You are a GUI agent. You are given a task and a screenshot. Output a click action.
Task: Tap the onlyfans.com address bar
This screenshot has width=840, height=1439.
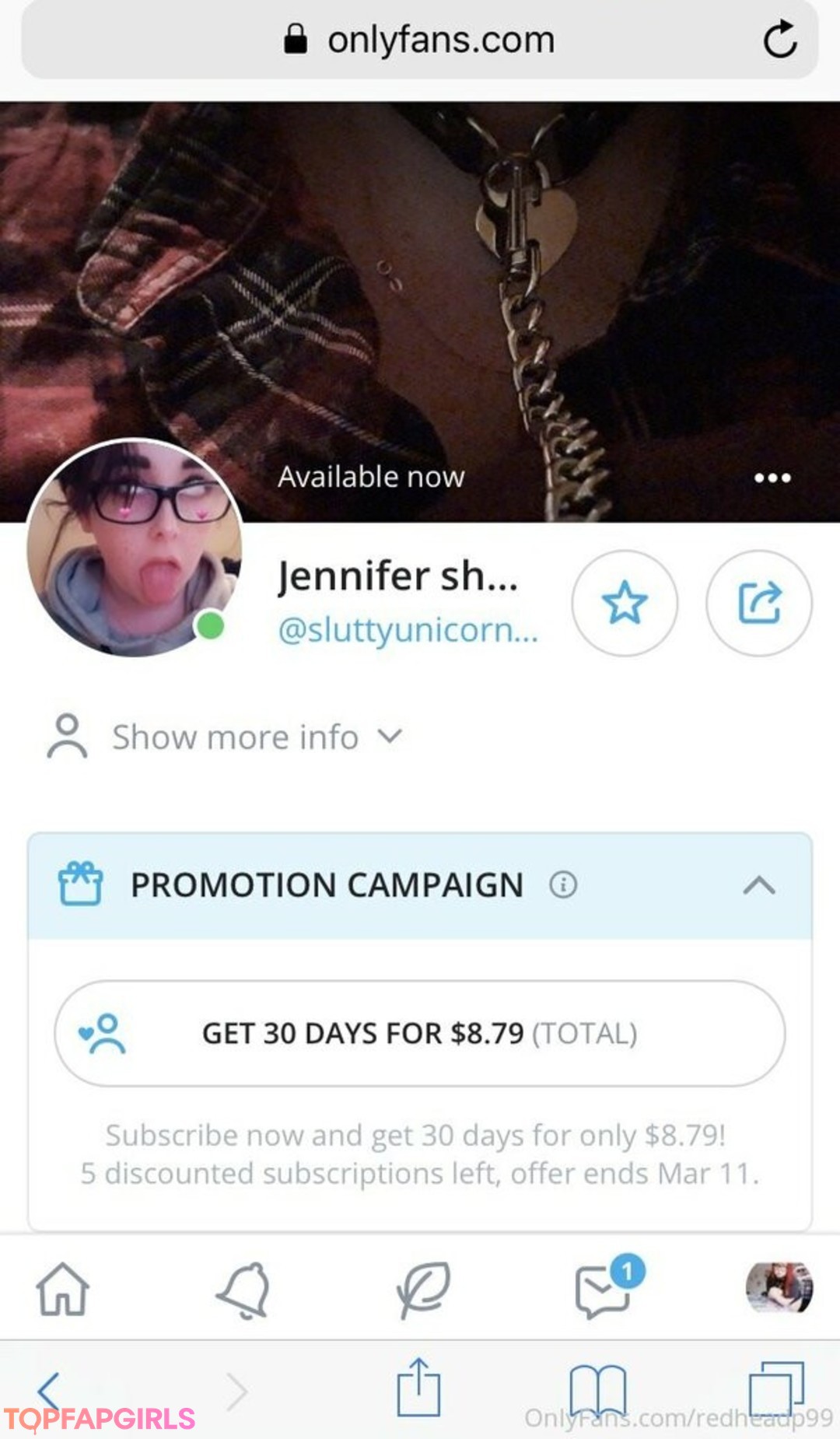coord(420,40)
